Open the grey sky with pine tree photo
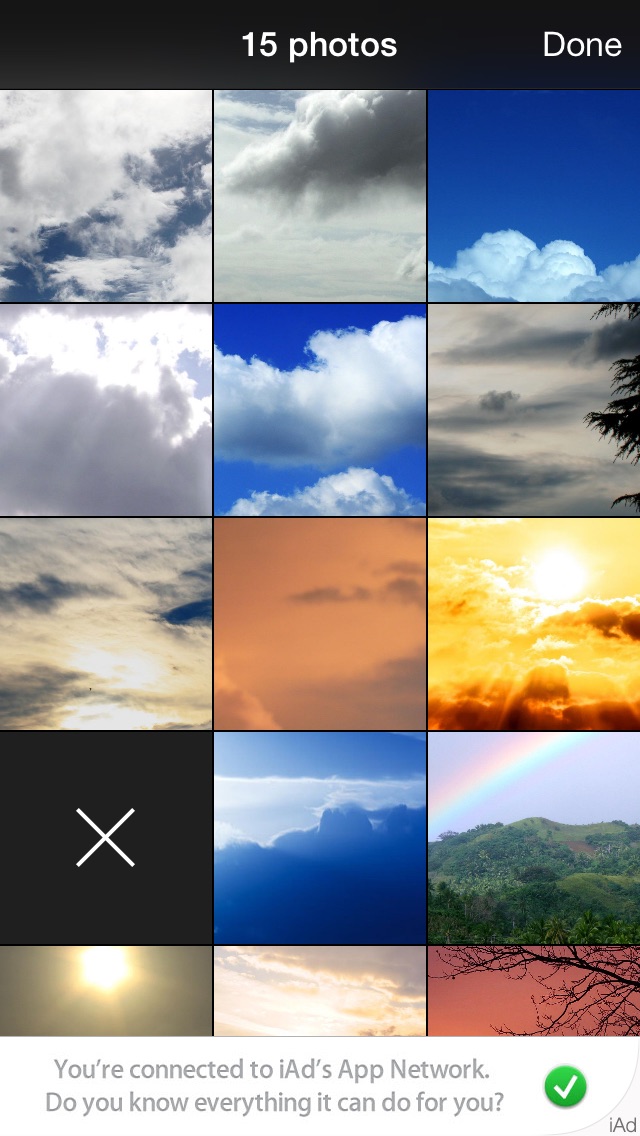The height and width of the screenshot is (1136, 640). coord(534,410)
